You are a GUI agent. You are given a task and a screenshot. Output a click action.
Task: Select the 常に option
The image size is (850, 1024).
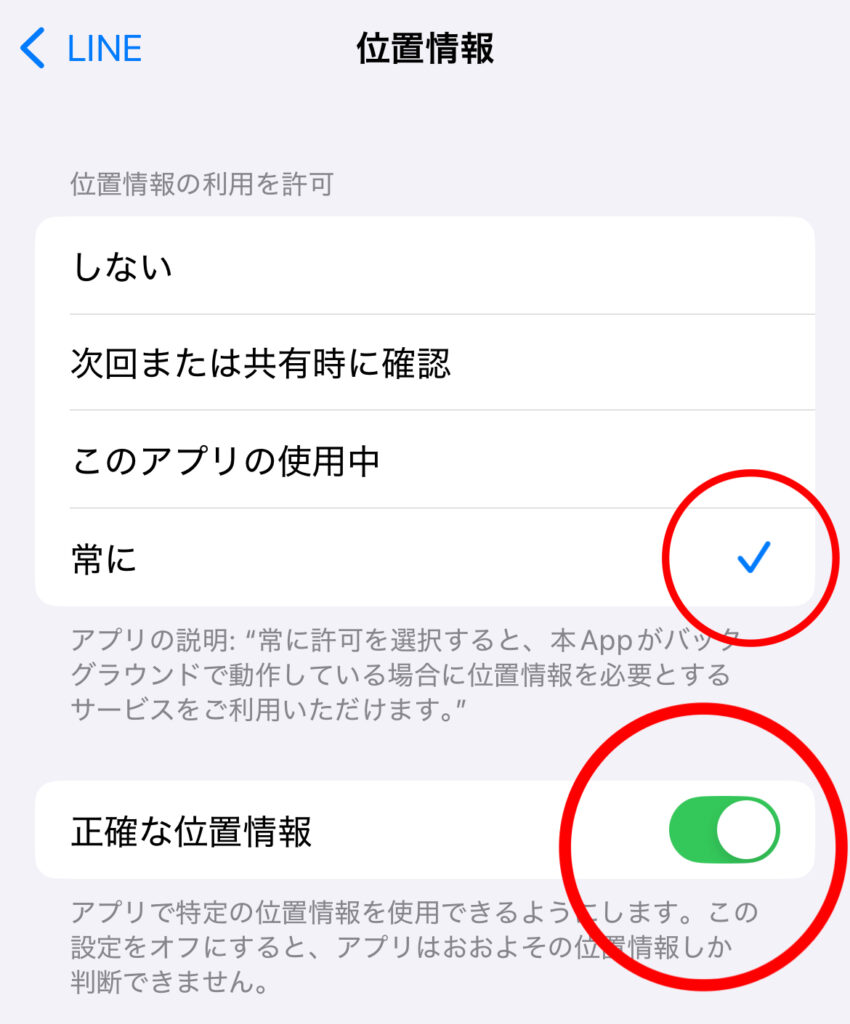(424, 558)
